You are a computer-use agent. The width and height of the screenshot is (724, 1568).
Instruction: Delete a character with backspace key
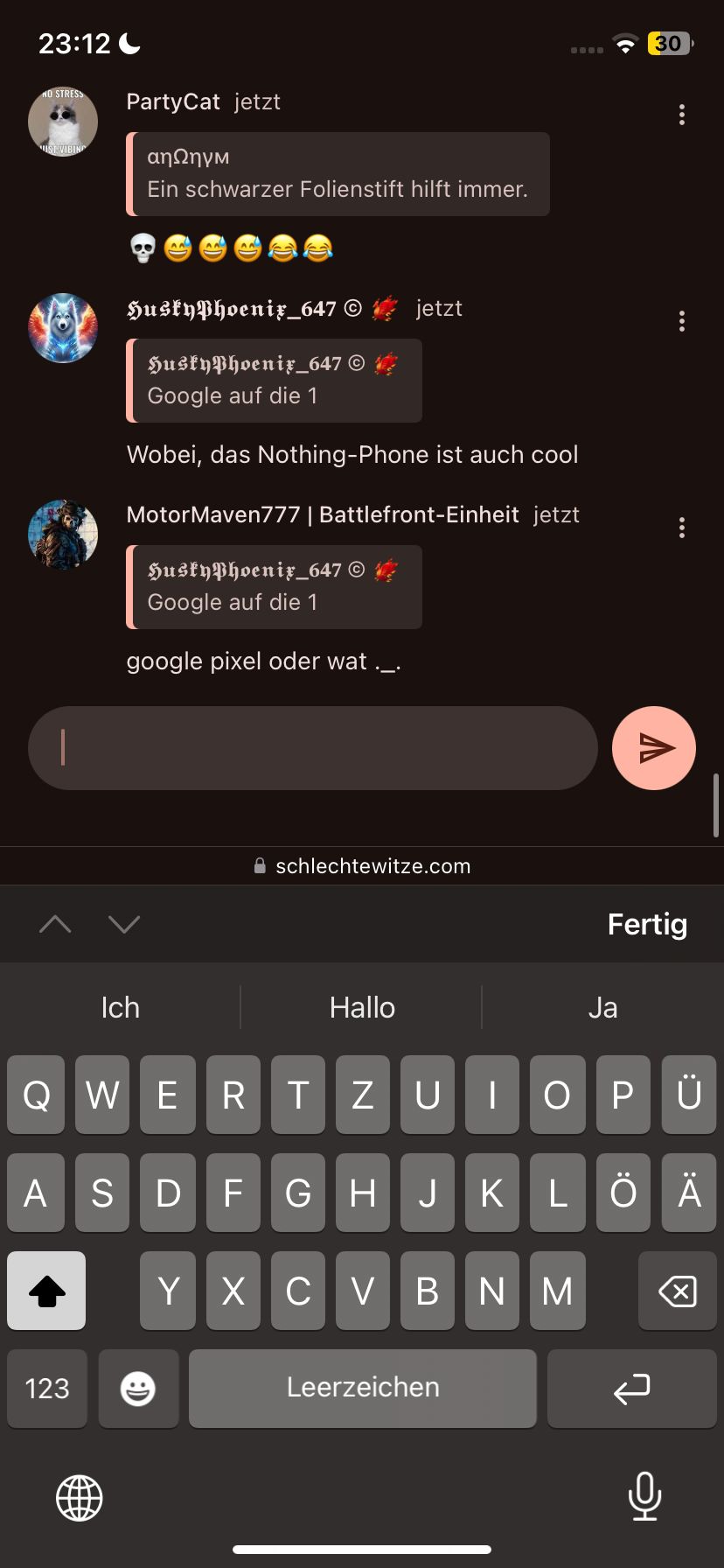point(677,1291)
